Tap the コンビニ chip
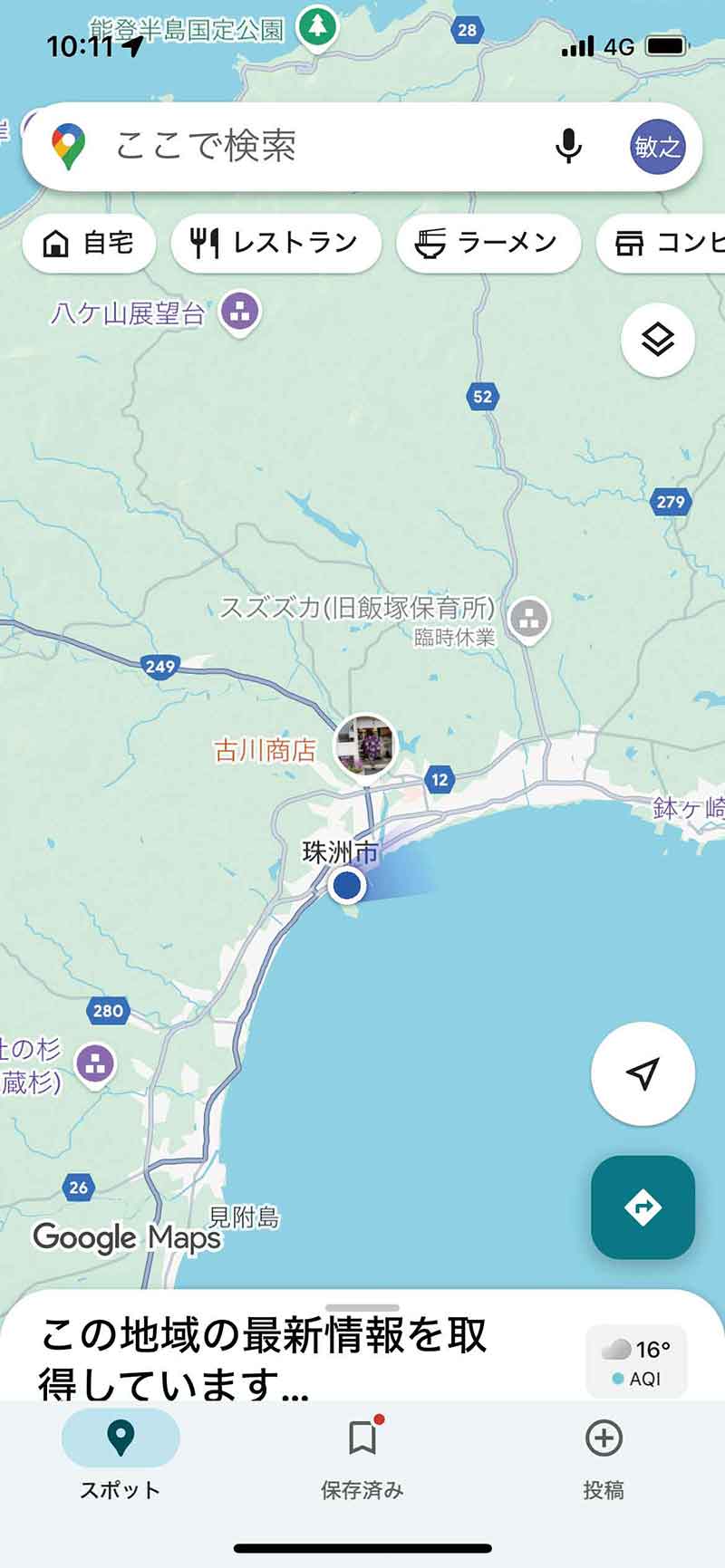This screenshot has width=725, height=1568. [x=666, y=243]
